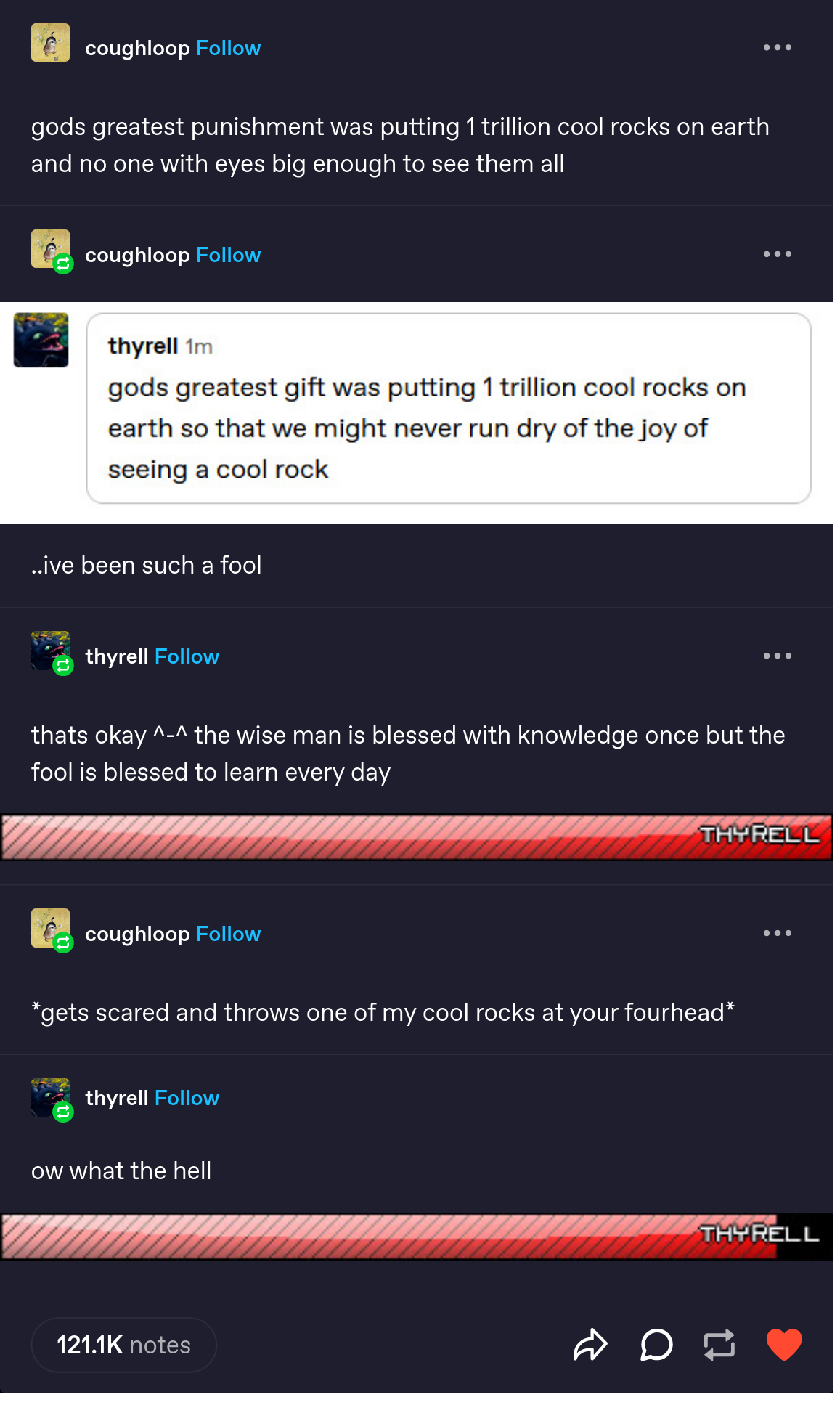Share this post via the arrow icon

(x=590, y=1345)
